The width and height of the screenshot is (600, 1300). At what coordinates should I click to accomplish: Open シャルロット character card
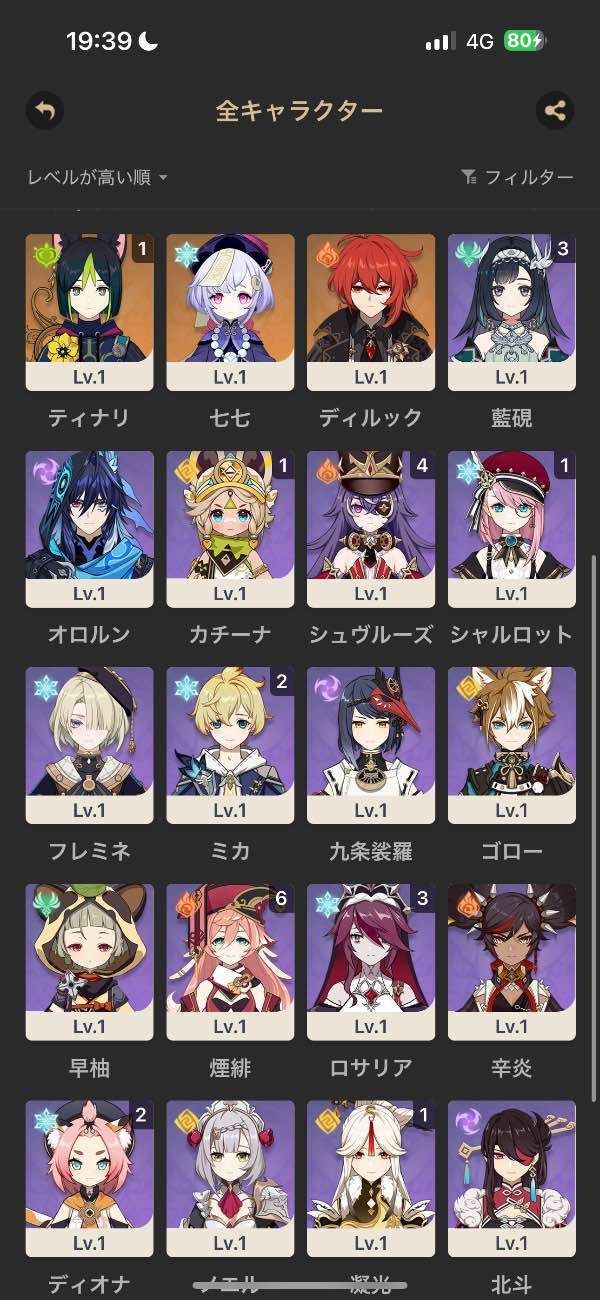[x=512, y=528]
